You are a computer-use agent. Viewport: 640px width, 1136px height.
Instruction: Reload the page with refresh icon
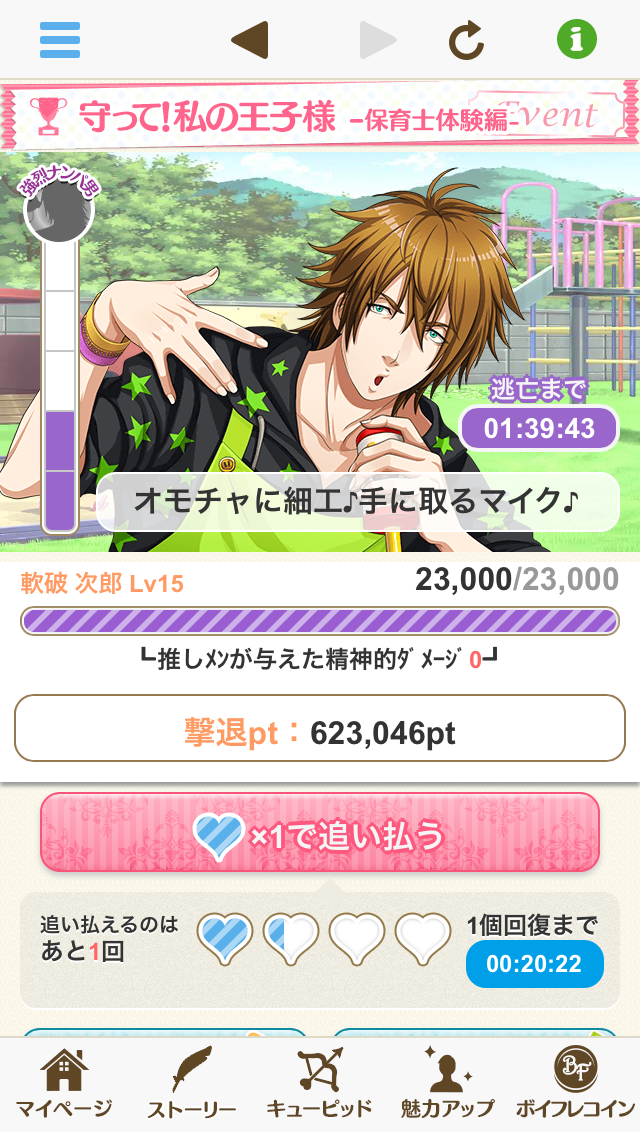(x=466, y=40)
